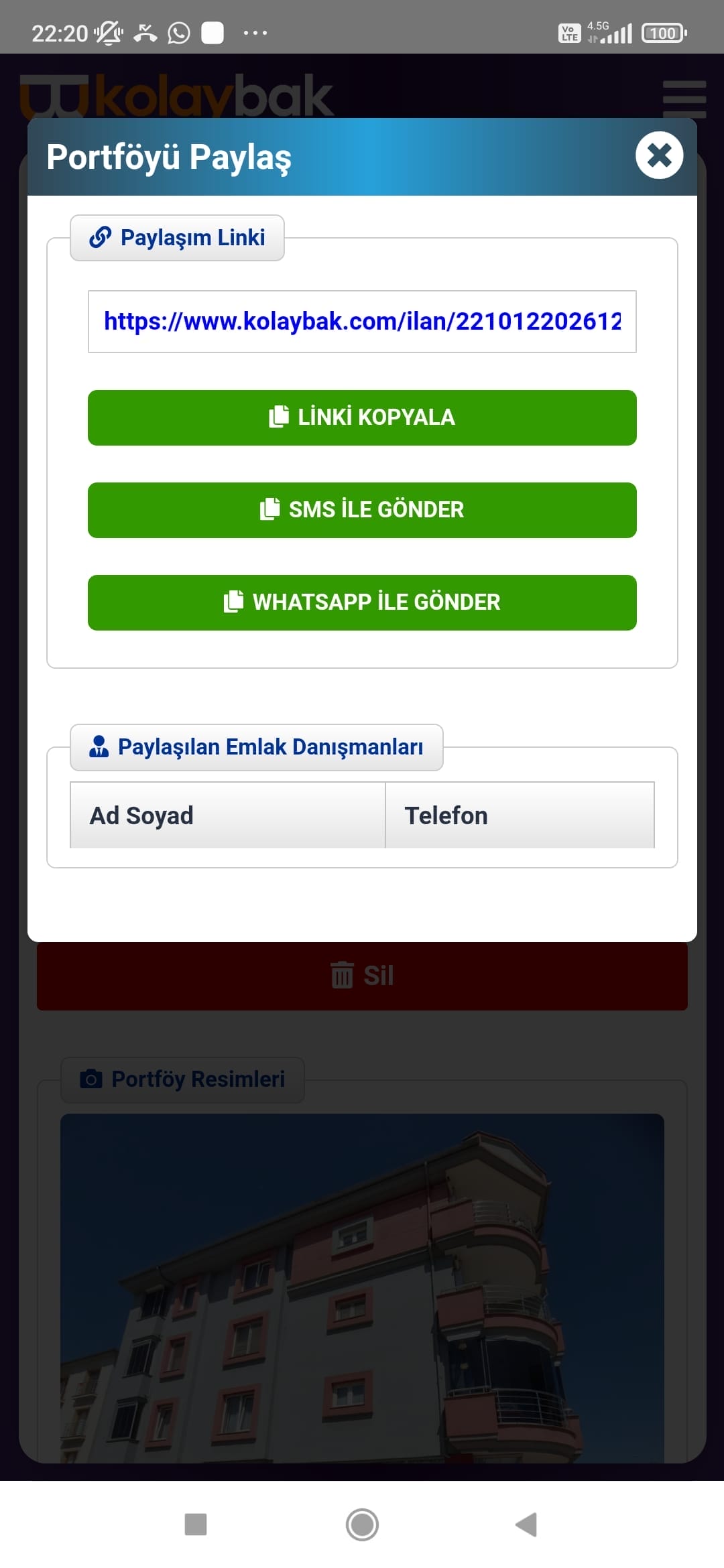
Task: Go to the phone's home screen
Action: point(362,1524)
